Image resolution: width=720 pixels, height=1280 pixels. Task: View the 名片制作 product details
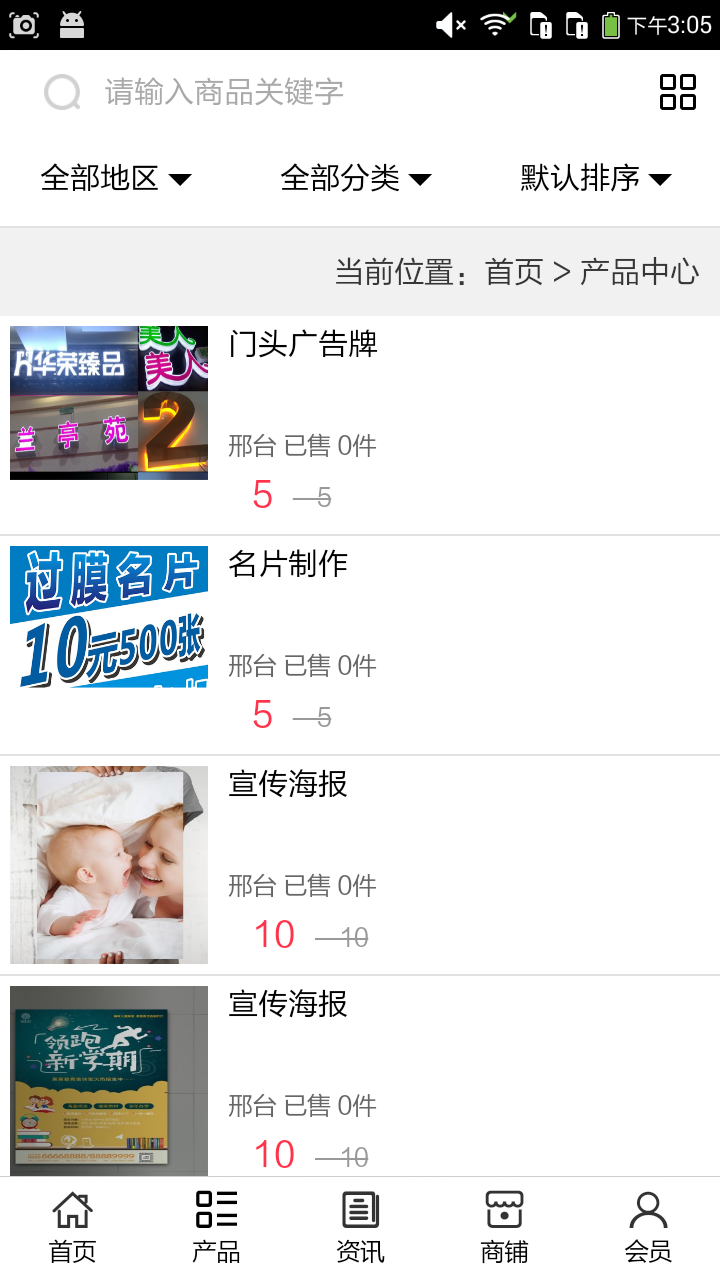360,645
